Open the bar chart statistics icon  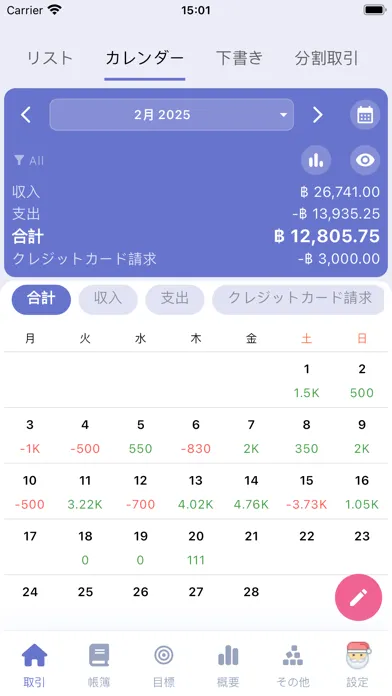click(x=316, y=160)
